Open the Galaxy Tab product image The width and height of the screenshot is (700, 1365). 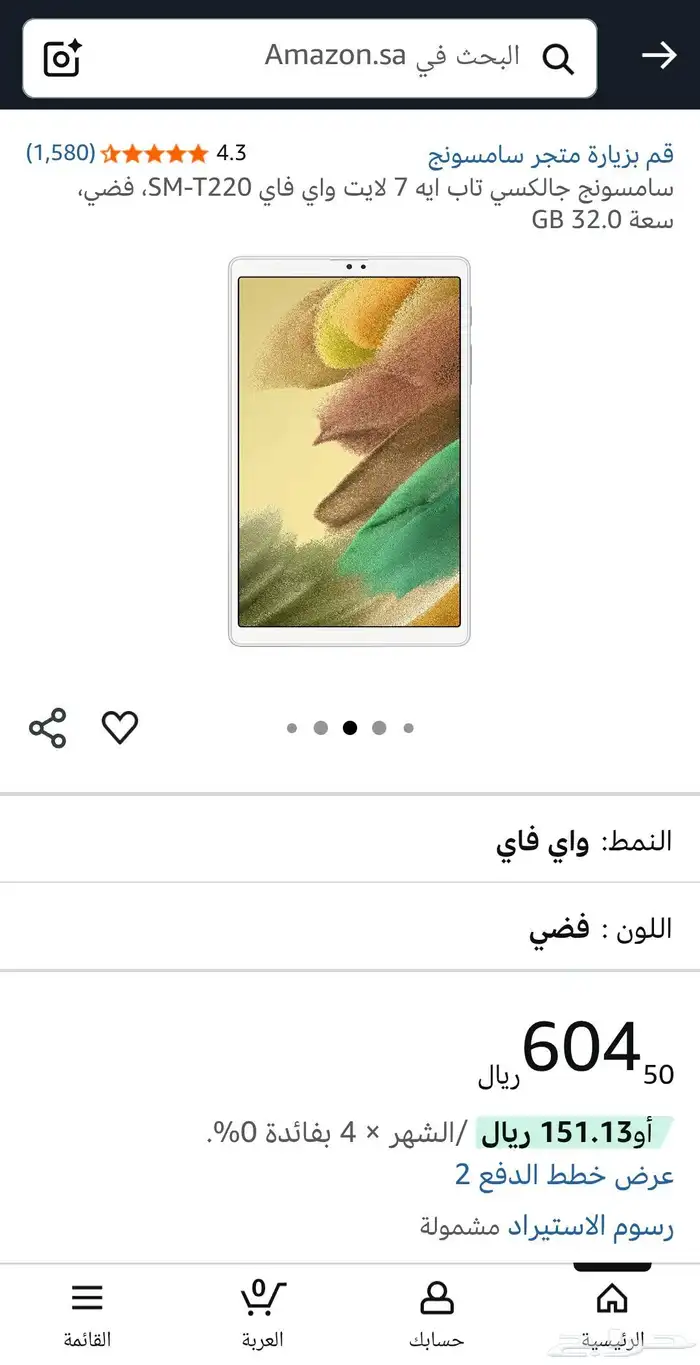click(349, 451)
